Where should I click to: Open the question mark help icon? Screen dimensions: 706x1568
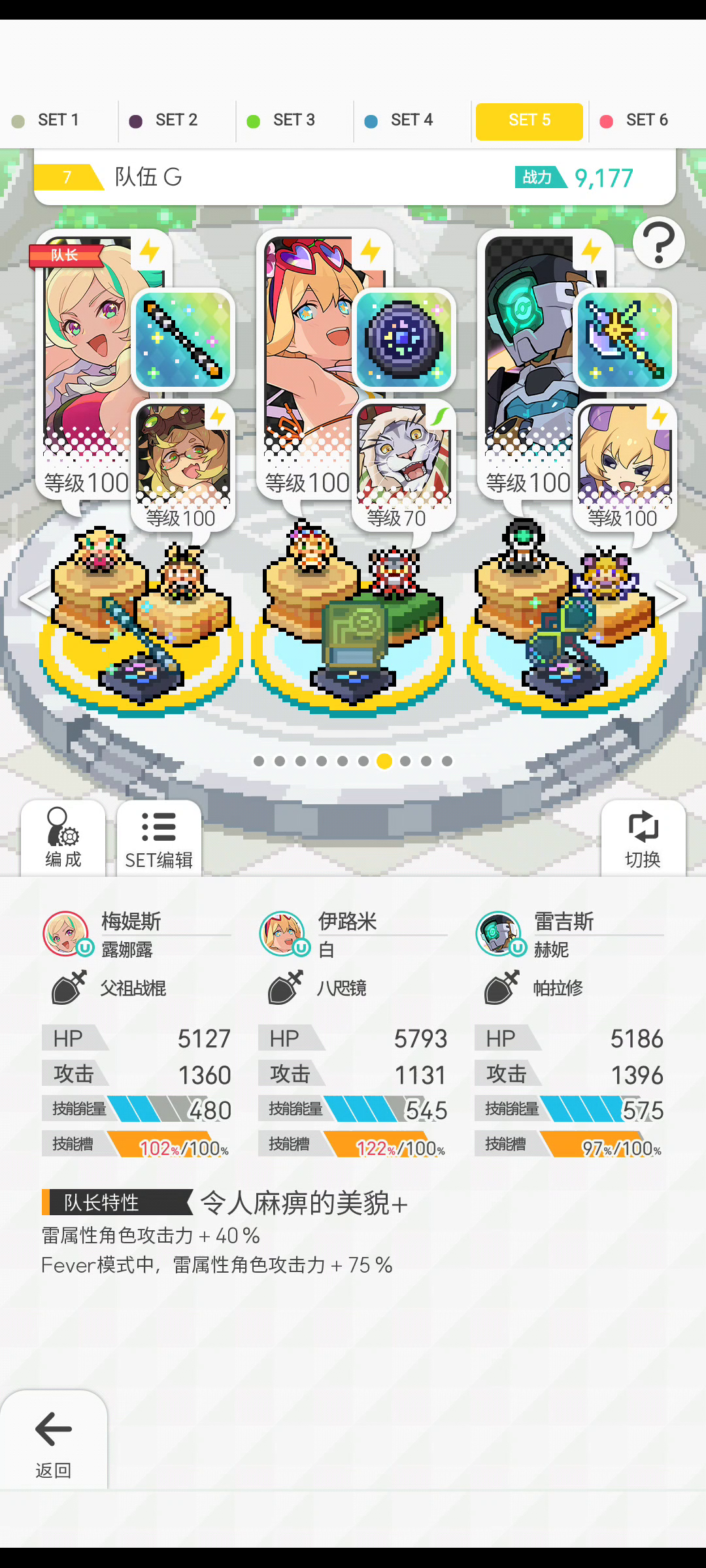[x=659, y=242]
